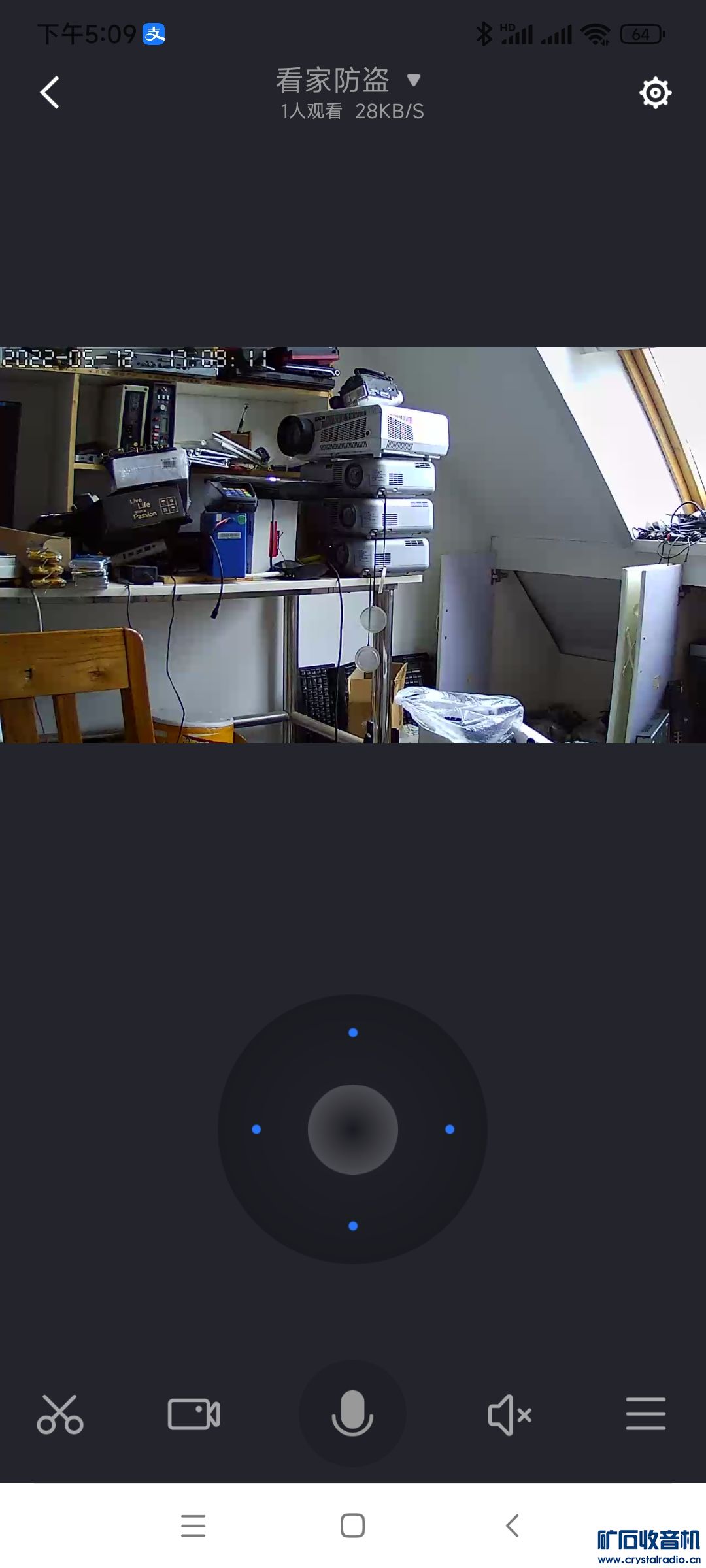Tilt camera up with the top dot
The height and width of the screenshot is (1568, 706).
tap(353, 1033)
